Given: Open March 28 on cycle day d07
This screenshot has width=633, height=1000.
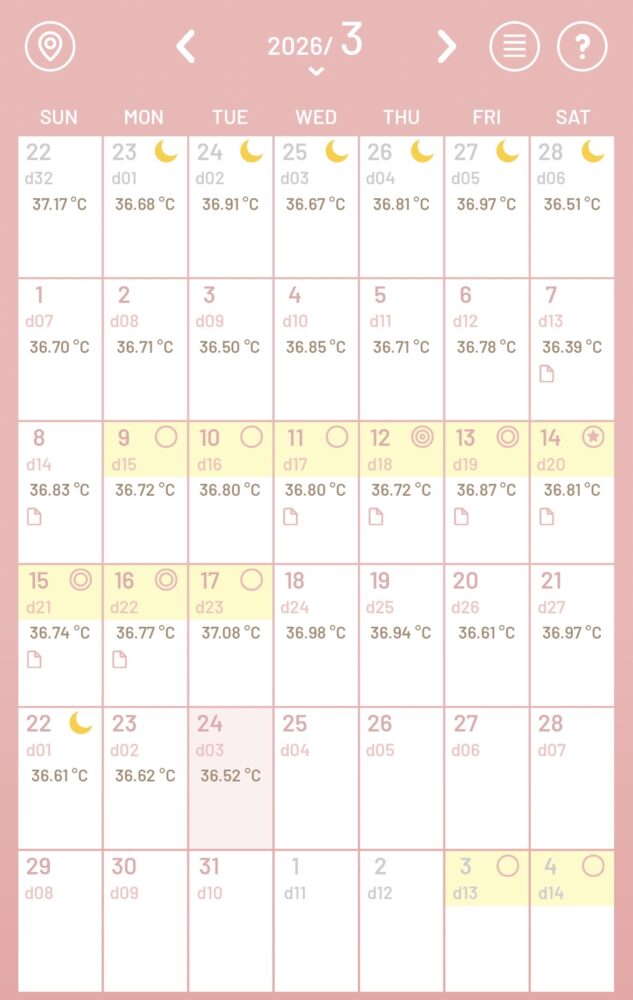Looking at the screenshot, I should [572, 778].
